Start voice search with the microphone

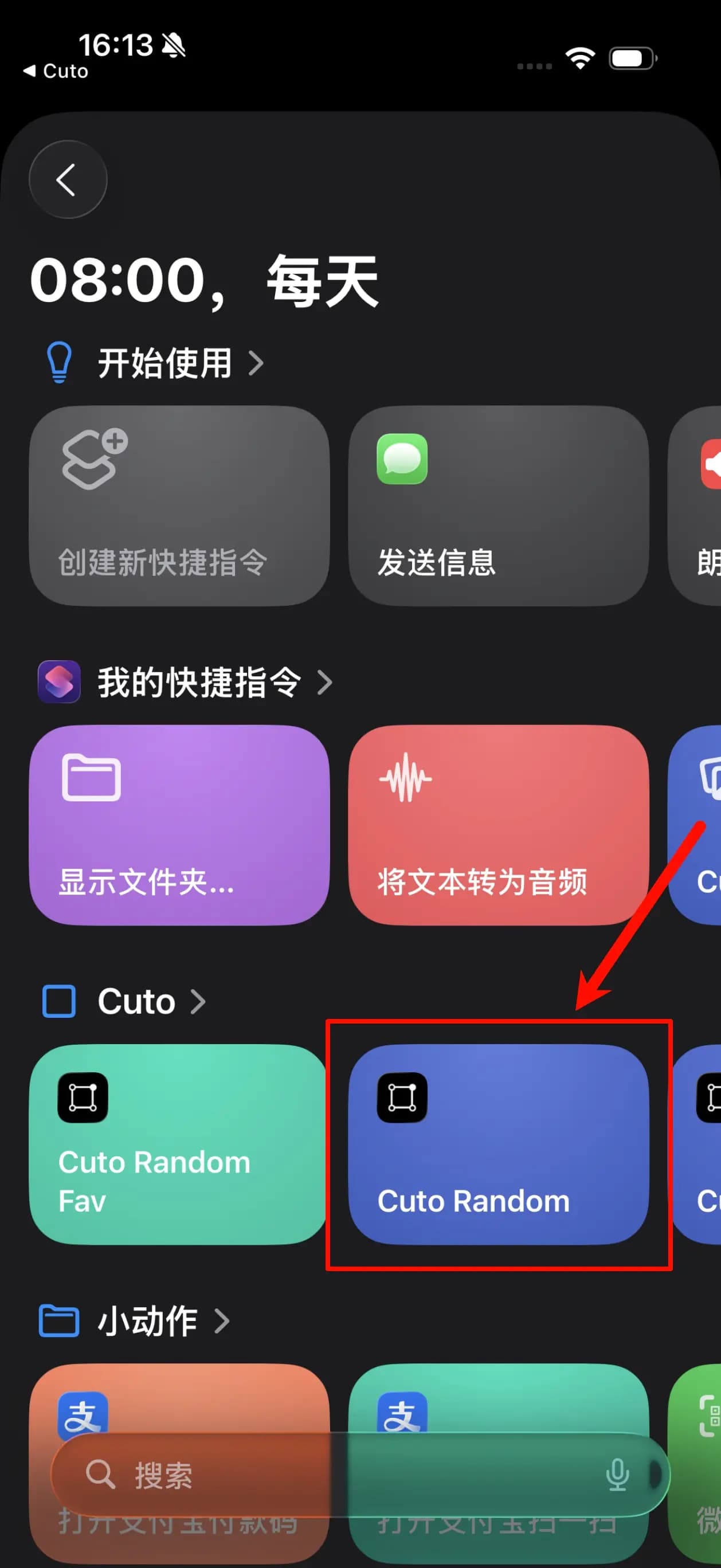pos(617,1476)
